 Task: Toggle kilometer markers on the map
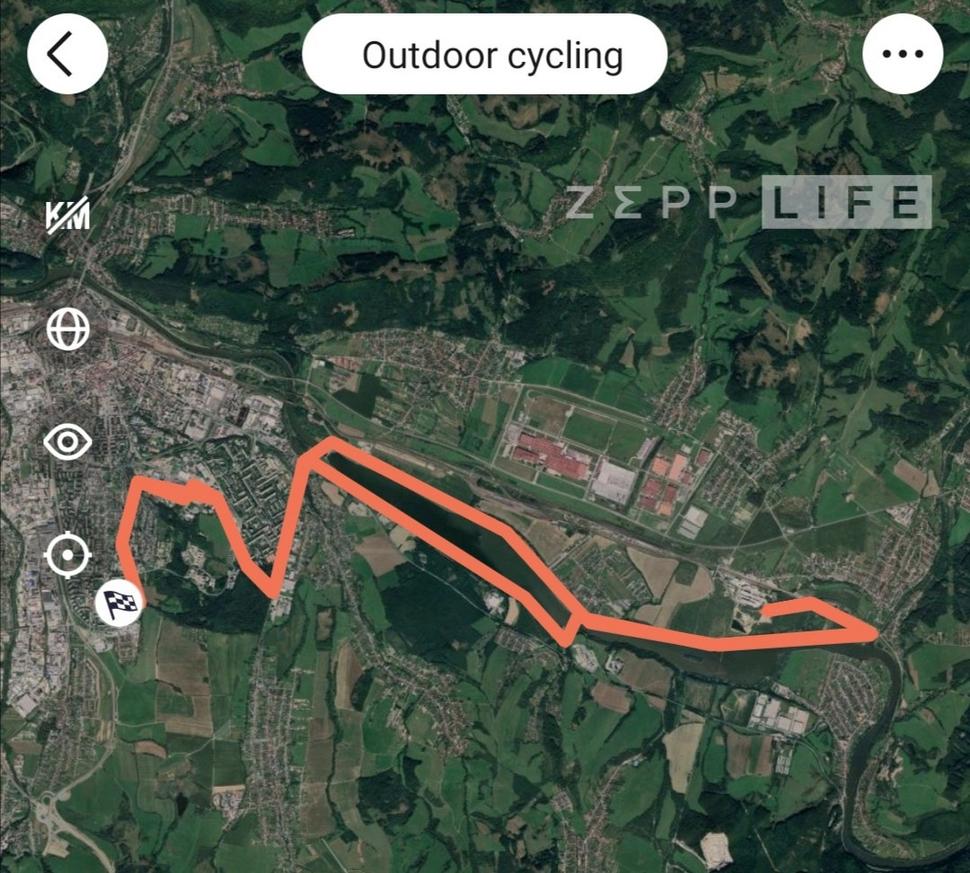click(x=68, y=215)
